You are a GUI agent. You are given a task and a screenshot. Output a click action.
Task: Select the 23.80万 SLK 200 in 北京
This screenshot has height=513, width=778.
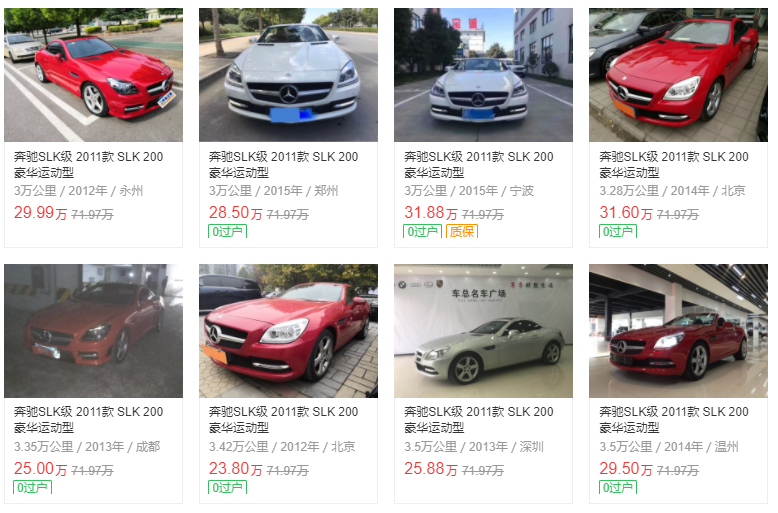click(x=288, y=331)
